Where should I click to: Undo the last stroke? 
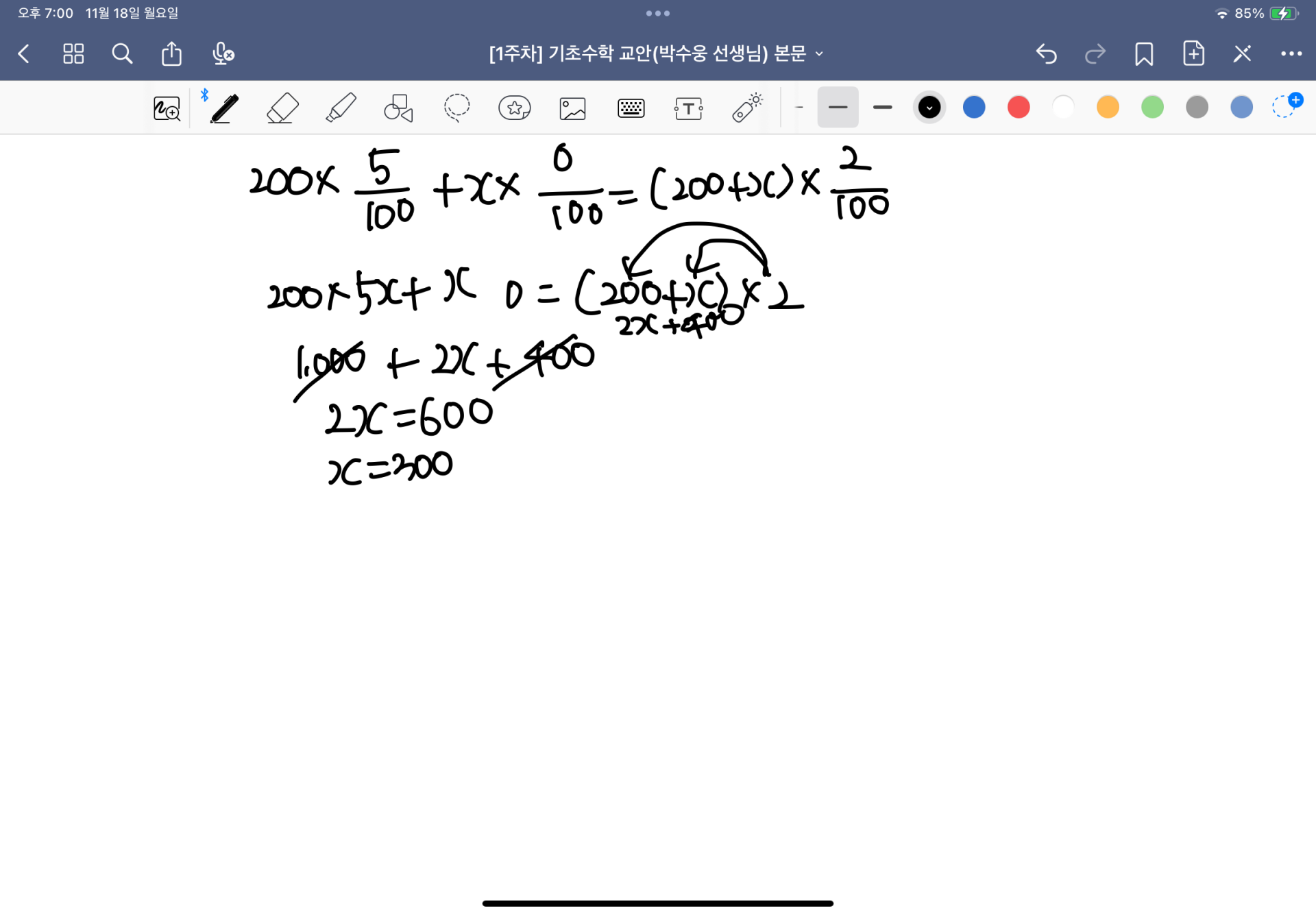pyautogui.click(x=1046, y=53)
